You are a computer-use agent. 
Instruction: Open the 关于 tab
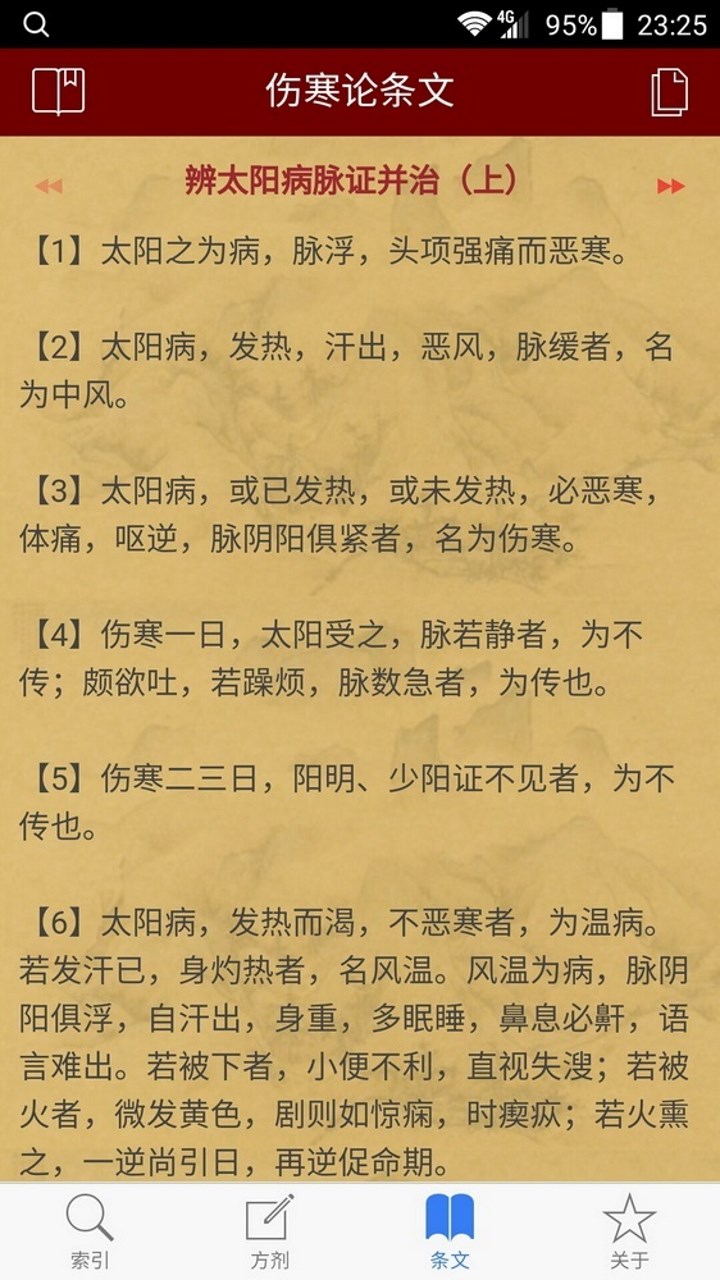pos(629,1232)
